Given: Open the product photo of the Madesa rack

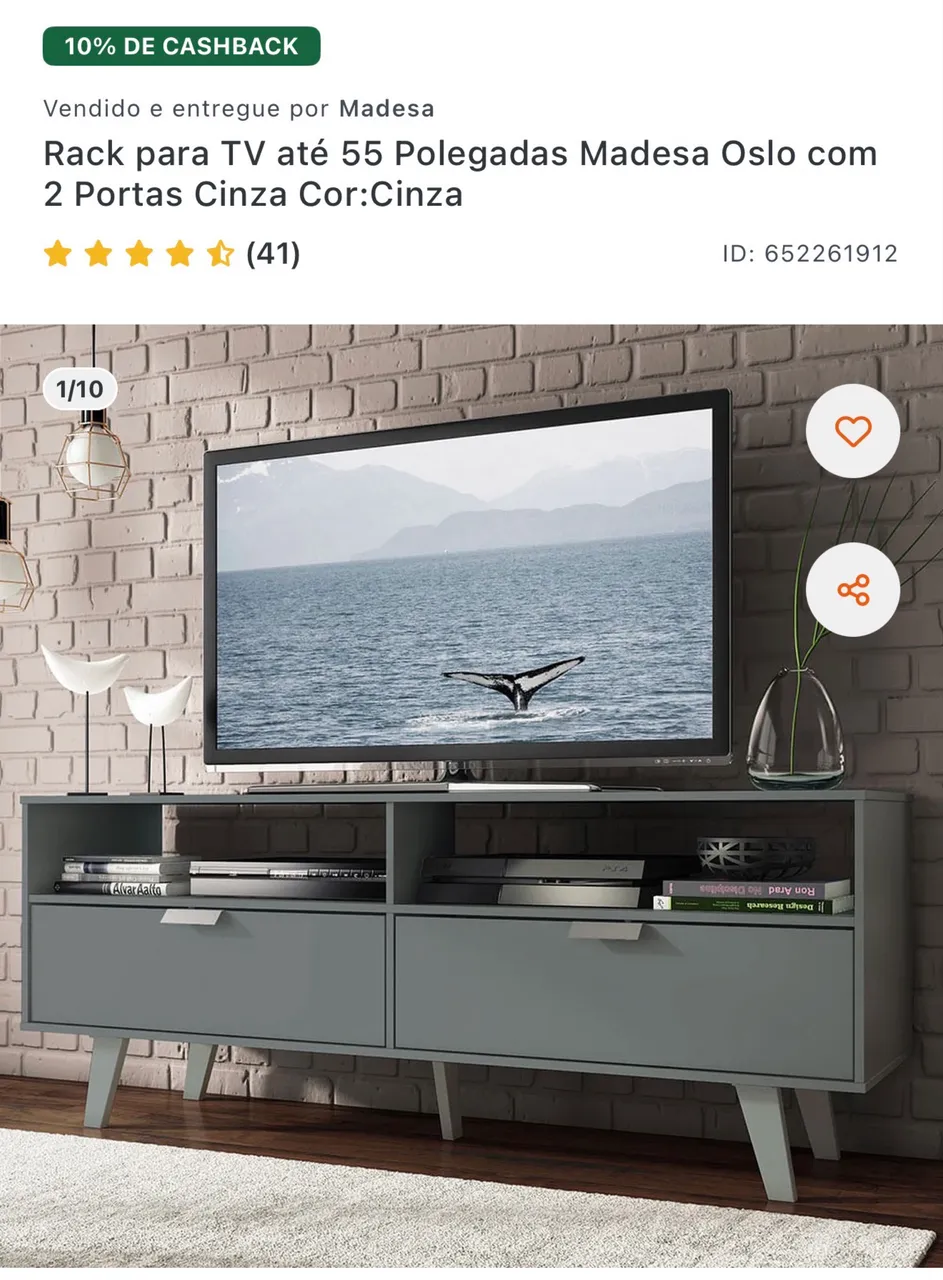Looking at the screenshot, I should pos(471,795).
